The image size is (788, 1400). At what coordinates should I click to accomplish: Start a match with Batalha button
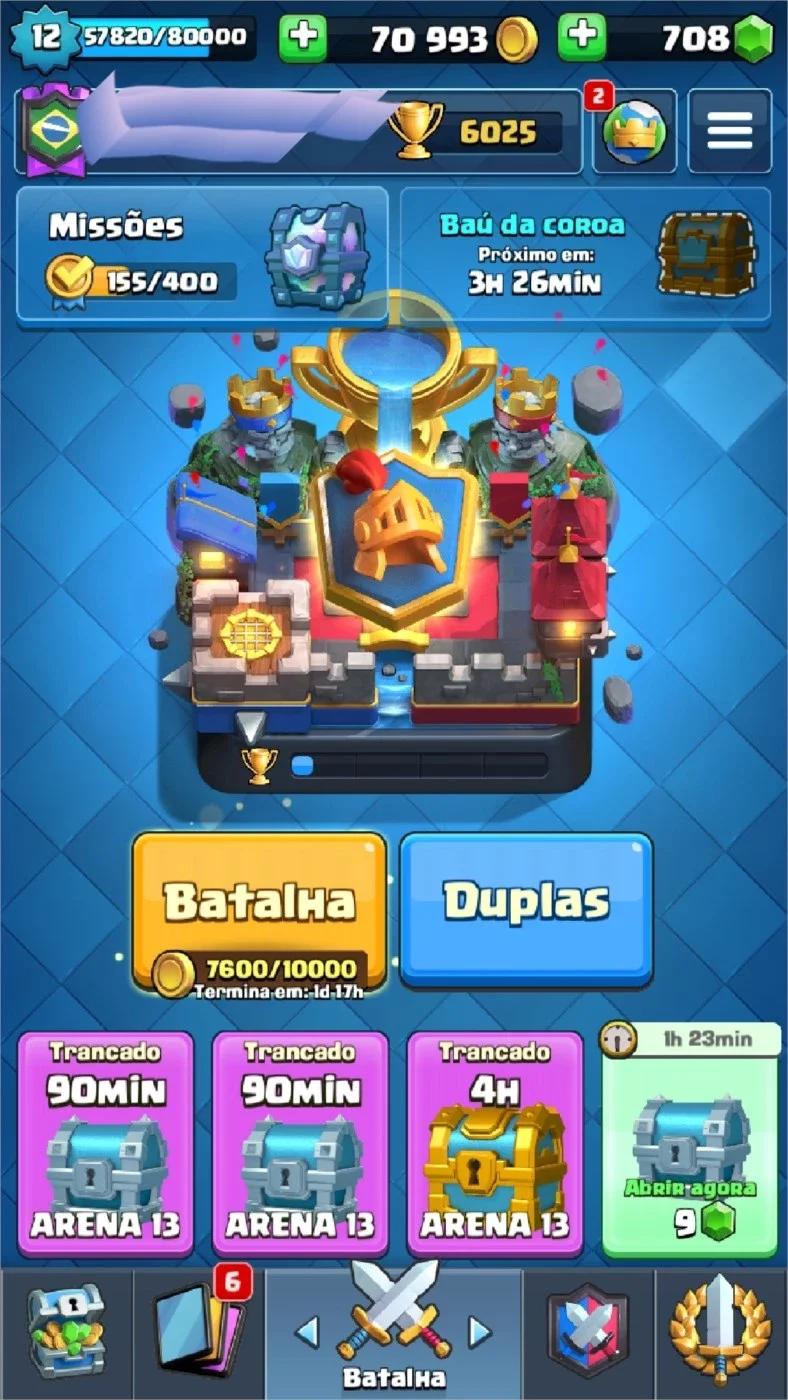tap(260, 910)
